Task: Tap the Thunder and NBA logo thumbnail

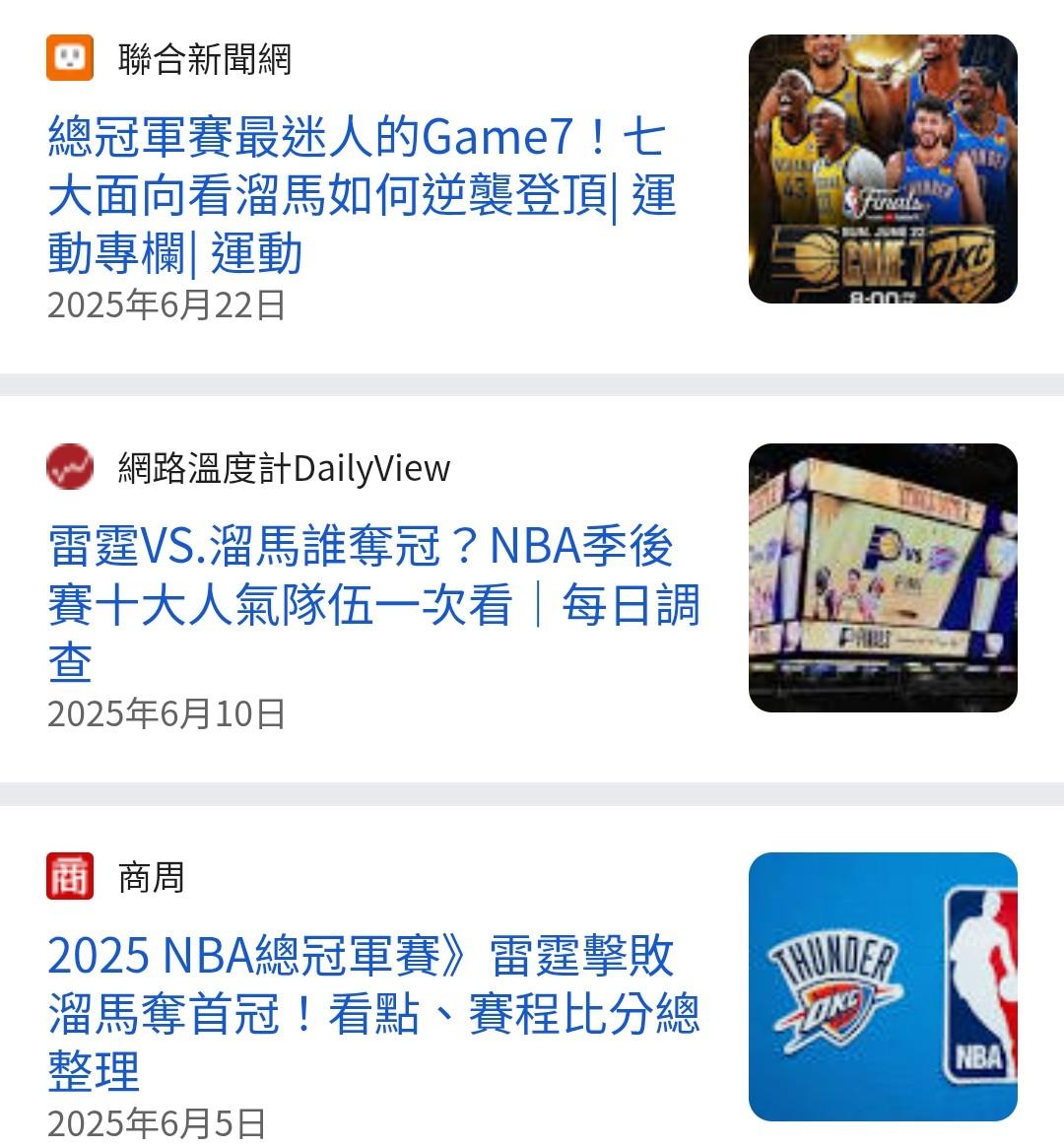Action: [883, 986]
